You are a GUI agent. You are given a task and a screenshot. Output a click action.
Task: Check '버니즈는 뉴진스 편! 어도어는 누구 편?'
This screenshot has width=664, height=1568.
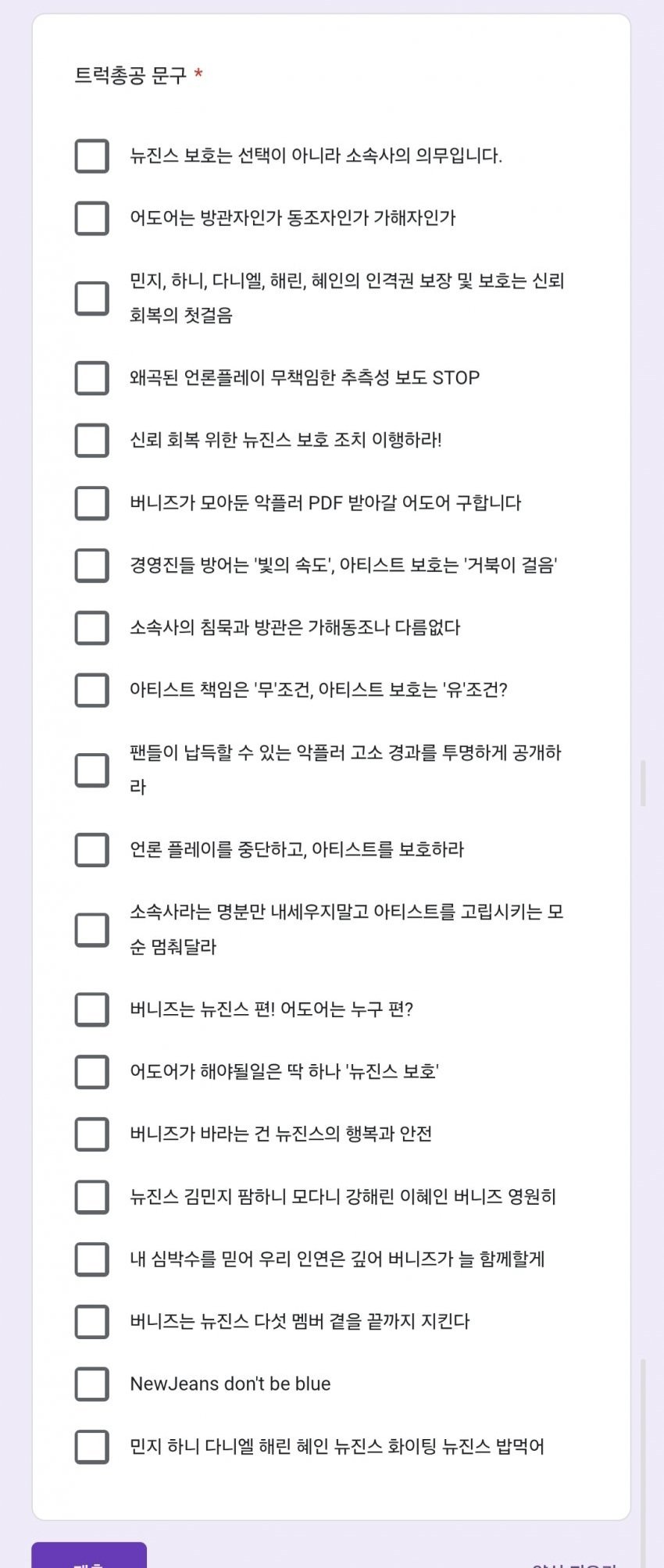click(92, 1009)
